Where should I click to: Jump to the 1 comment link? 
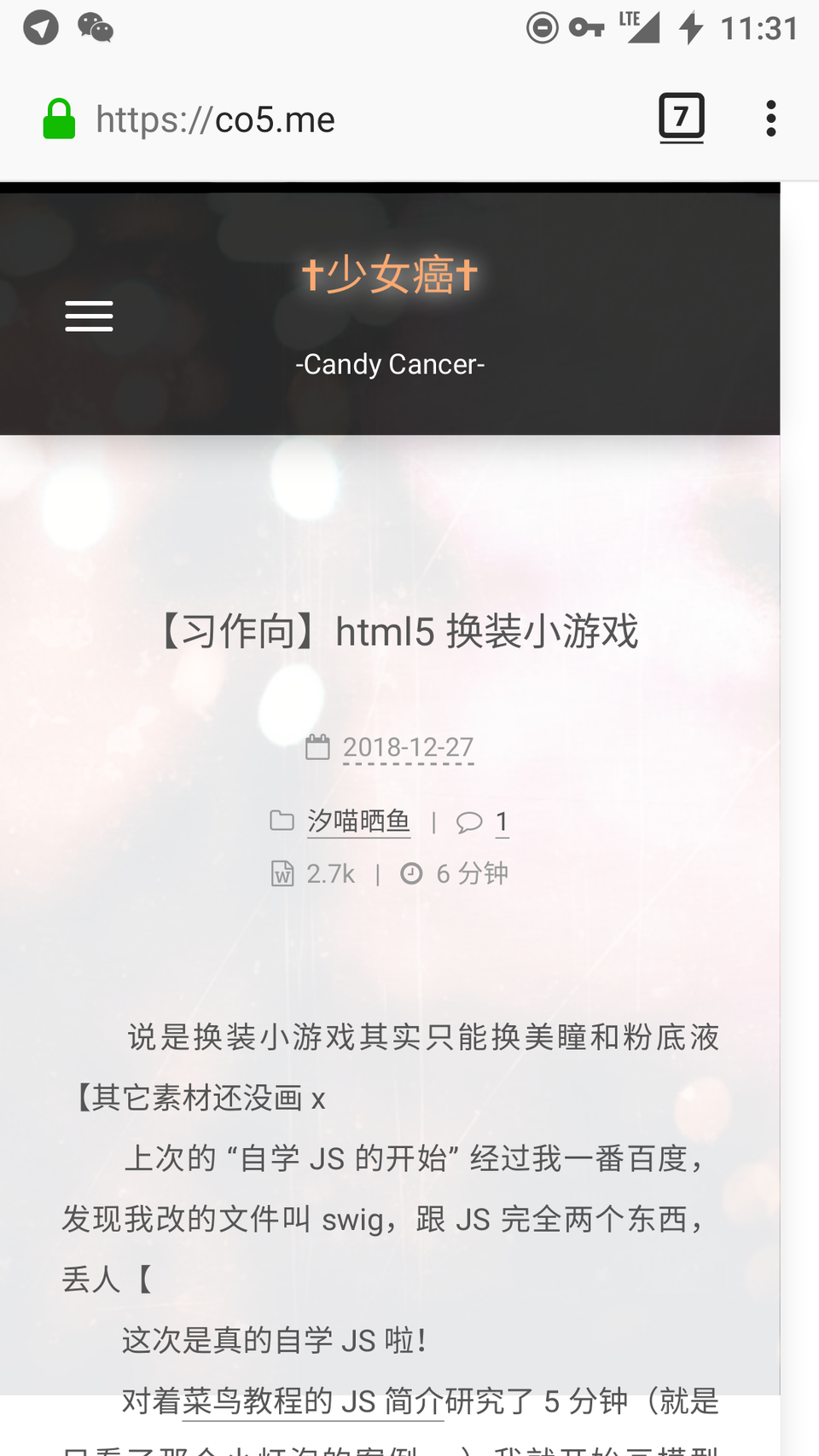coord(502,821)
